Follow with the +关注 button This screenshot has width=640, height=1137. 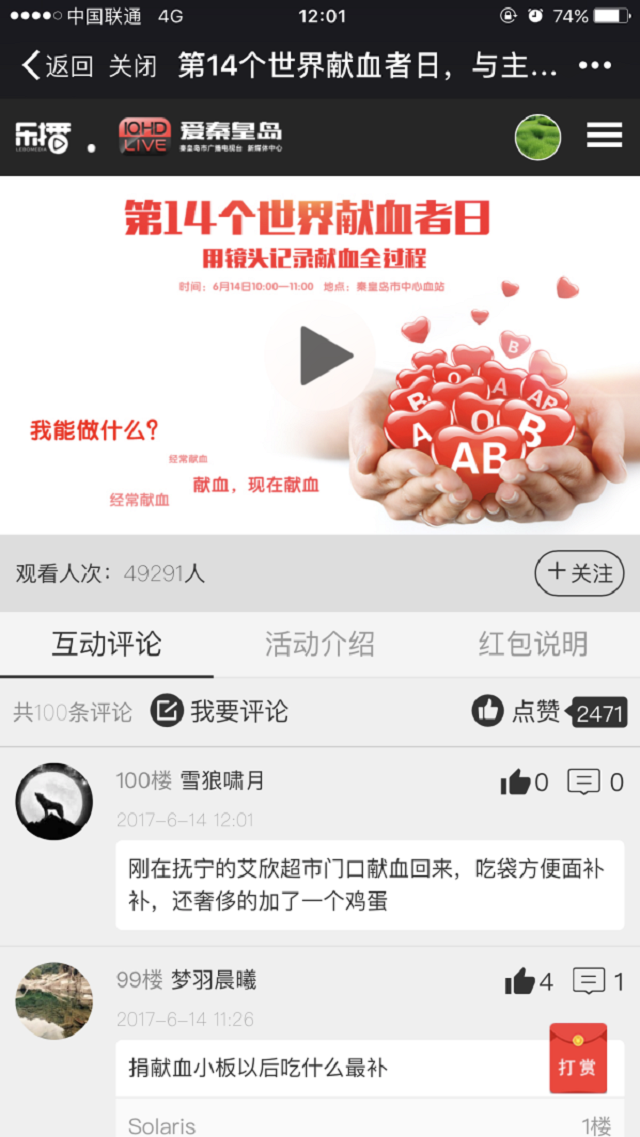click(x=579, y=573)
